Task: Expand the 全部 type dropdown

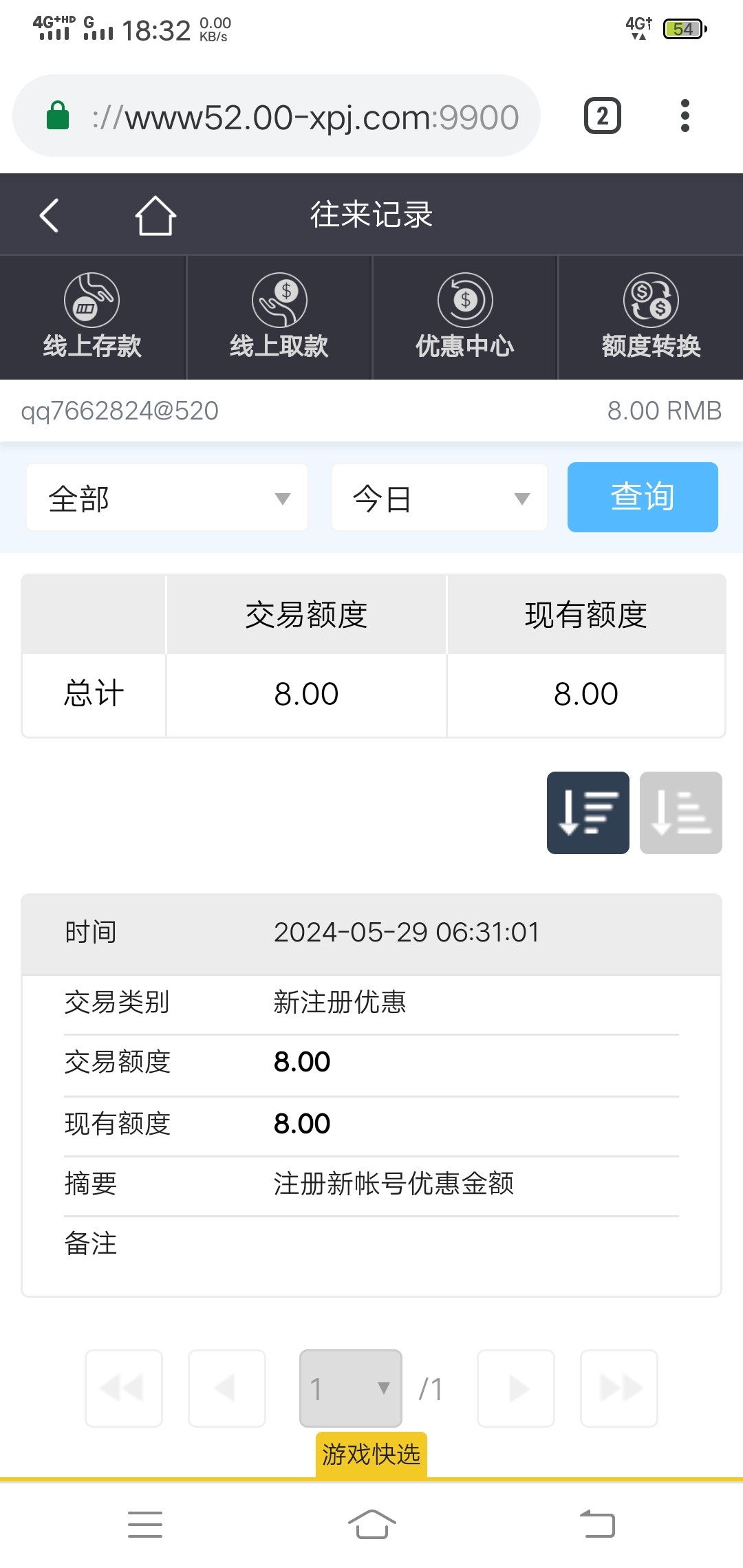Action: point(167,498)
